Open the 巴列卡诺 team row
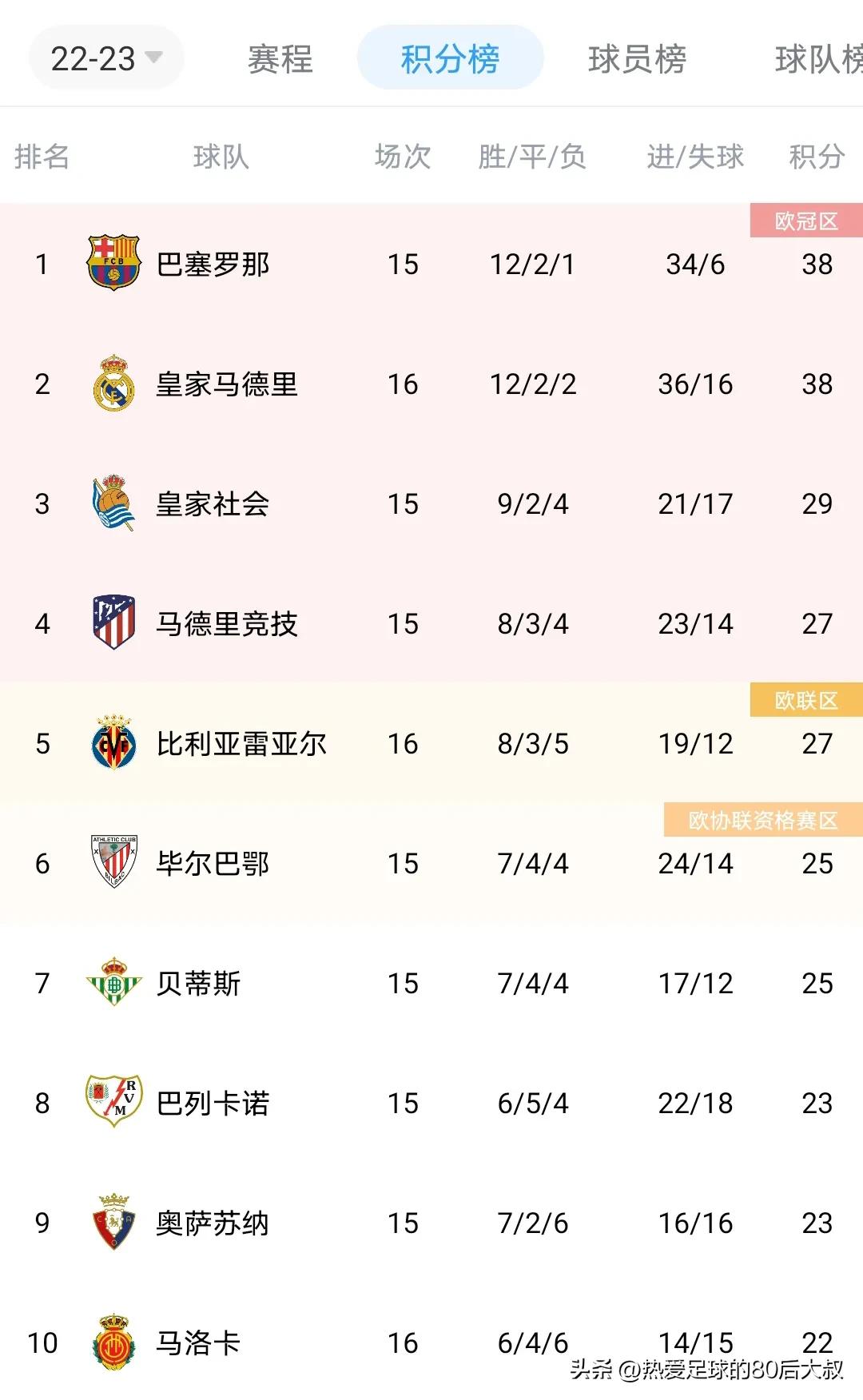This screenshot has height=1400, width=863. point(213,1104)
